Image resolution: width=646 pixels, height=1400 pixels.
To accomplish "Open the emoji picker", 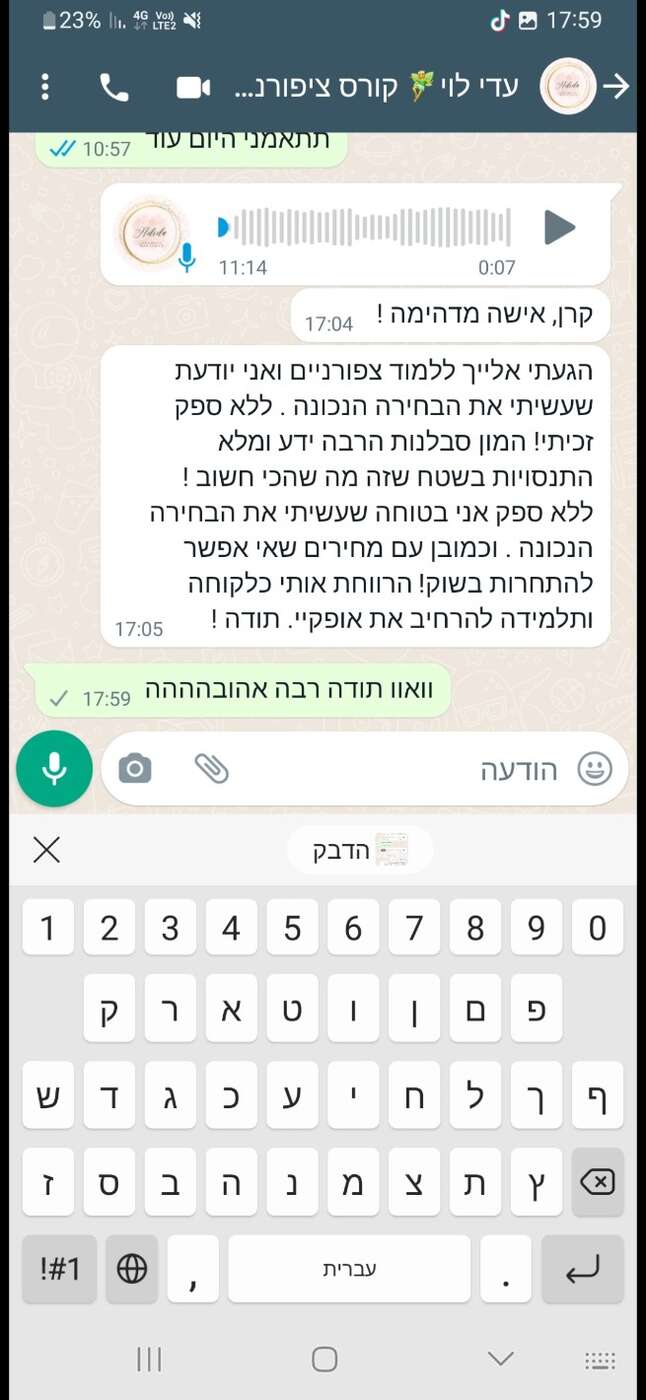I will [x=595, y=768].
